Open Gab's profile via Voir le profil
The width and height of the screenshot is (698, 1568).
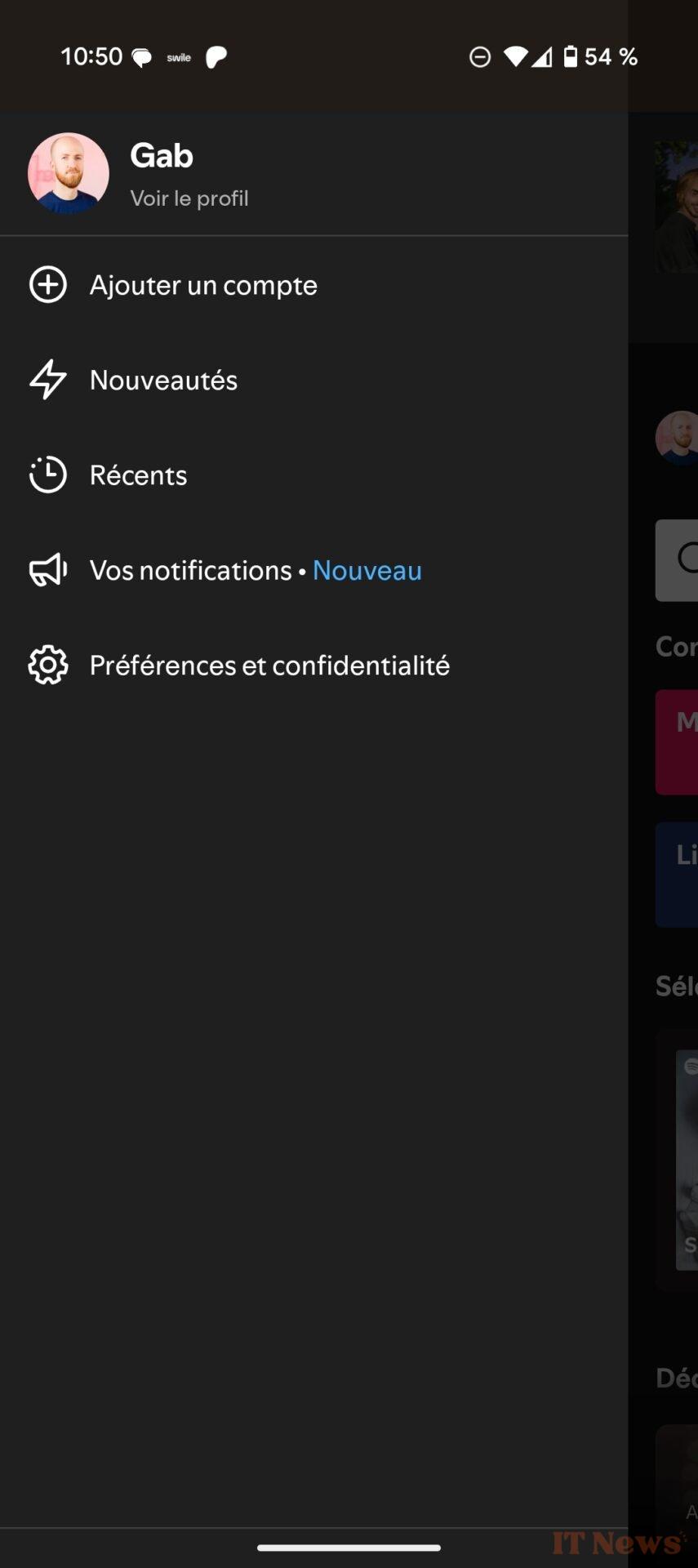[189, 198]
